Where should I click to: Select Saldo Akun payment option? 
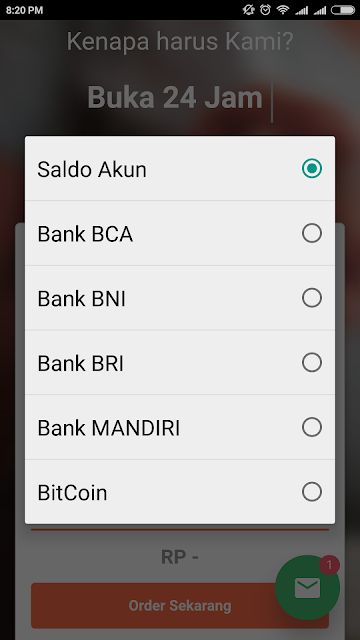180,169
